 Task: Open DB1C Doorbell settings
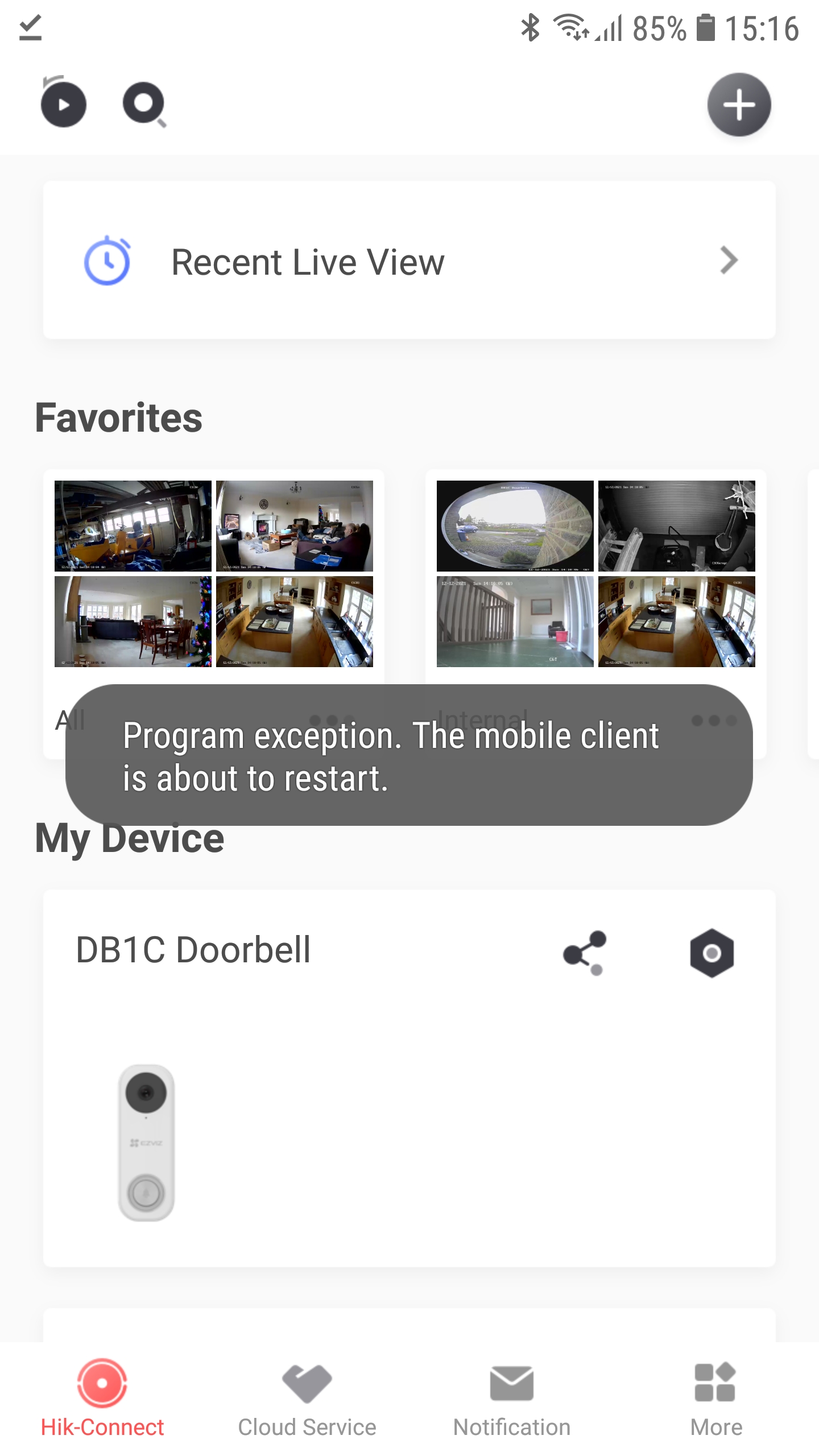click(712, 953)
